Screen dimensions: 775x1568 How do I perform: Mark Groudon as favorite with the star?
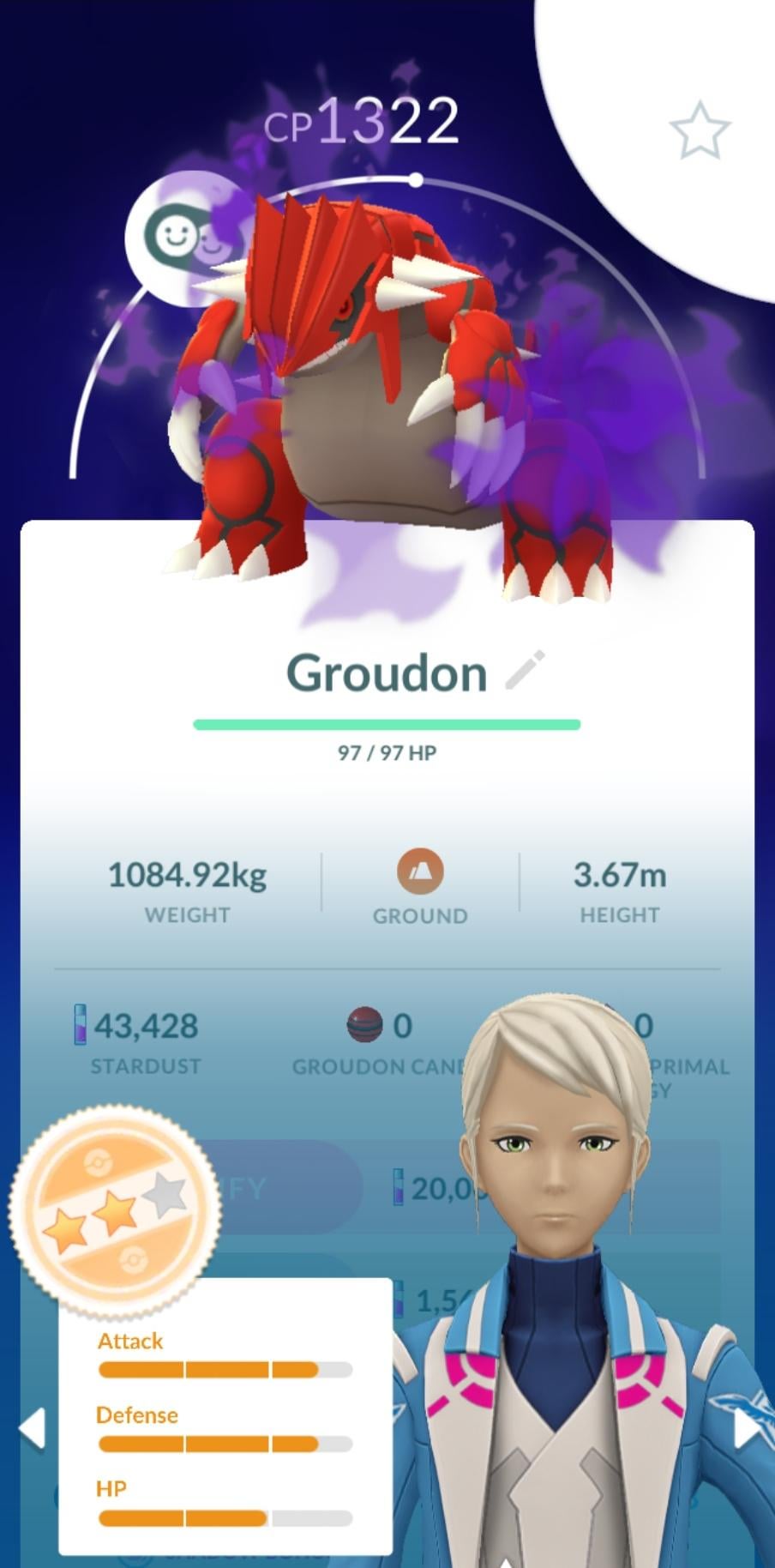click(700, 131)
